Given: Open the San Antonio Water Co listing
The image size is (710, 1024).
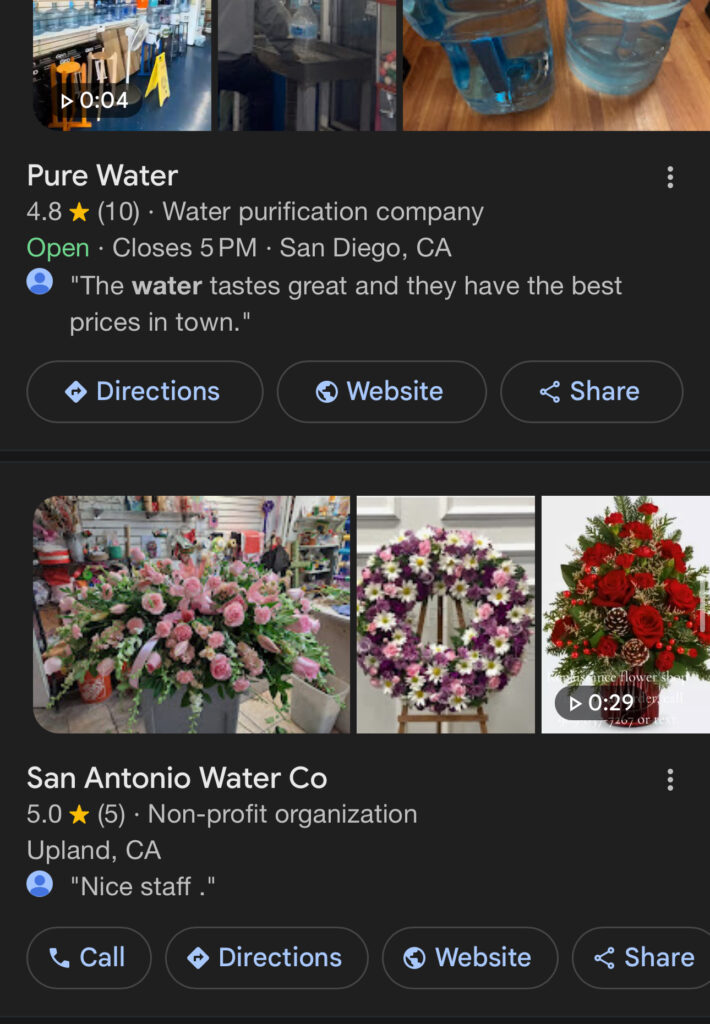Looking at the screenshot, I should 177,778.
